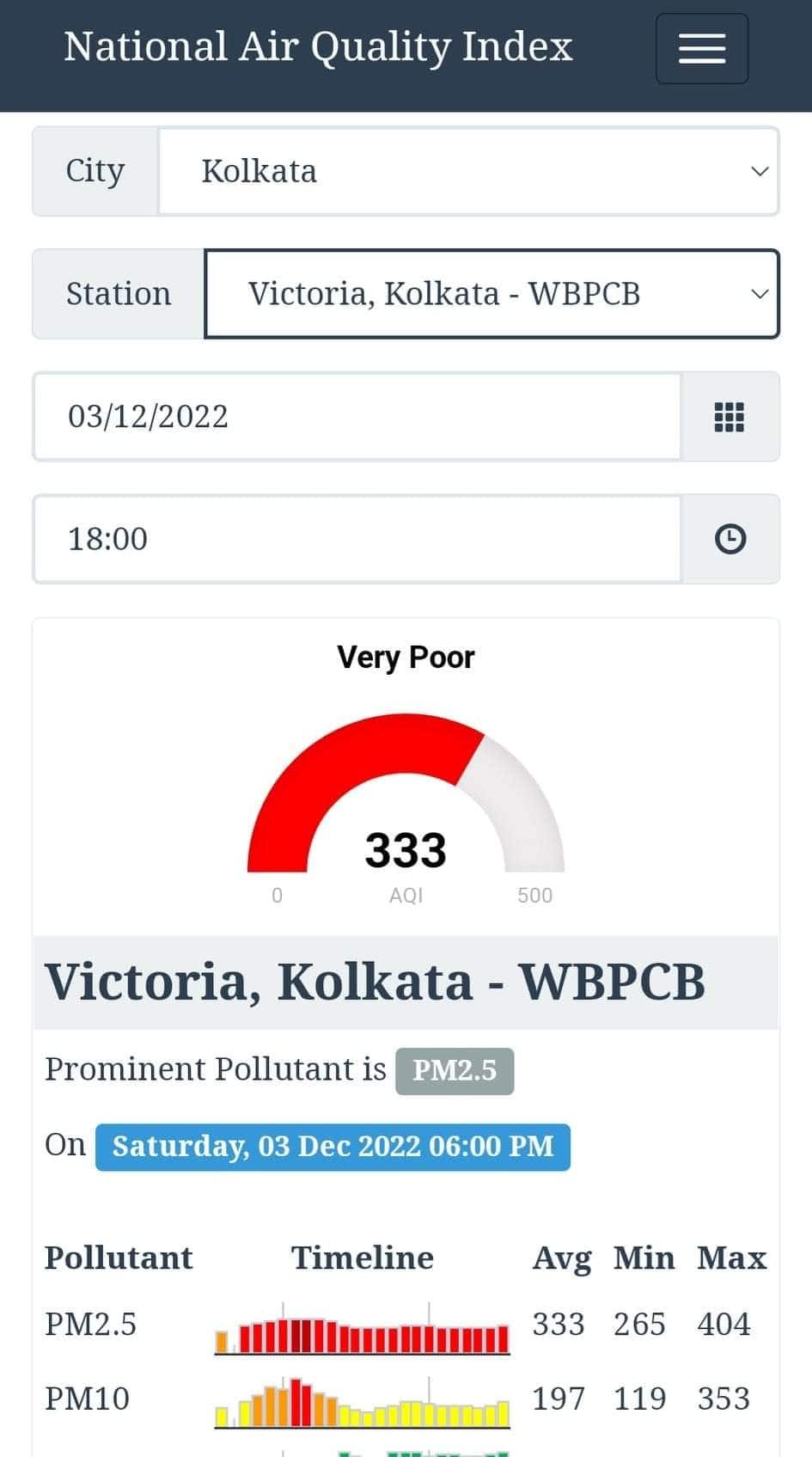This screenshot has height=1457, width=812.
Task: Open the hamburger navigation menu
Action: pyautogui.click(x=701, y=49)
